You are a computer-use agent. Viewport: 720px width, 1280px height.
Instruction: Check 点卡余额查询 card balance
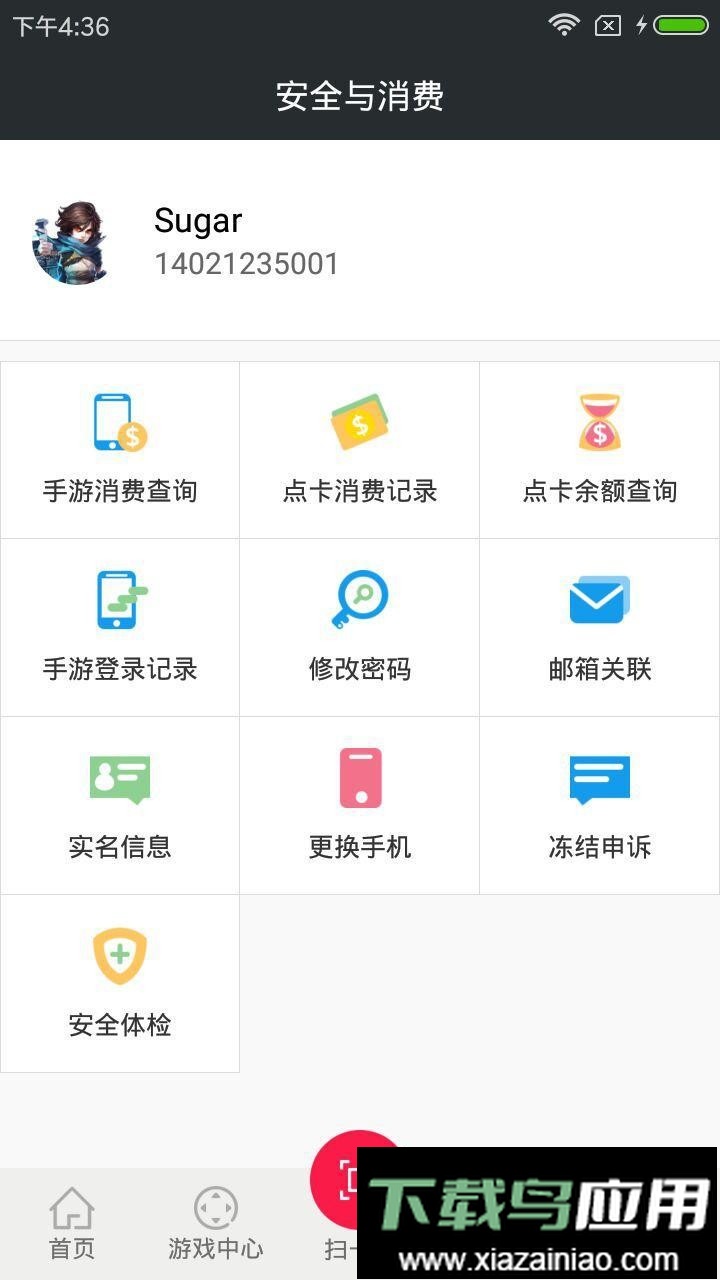599,449
